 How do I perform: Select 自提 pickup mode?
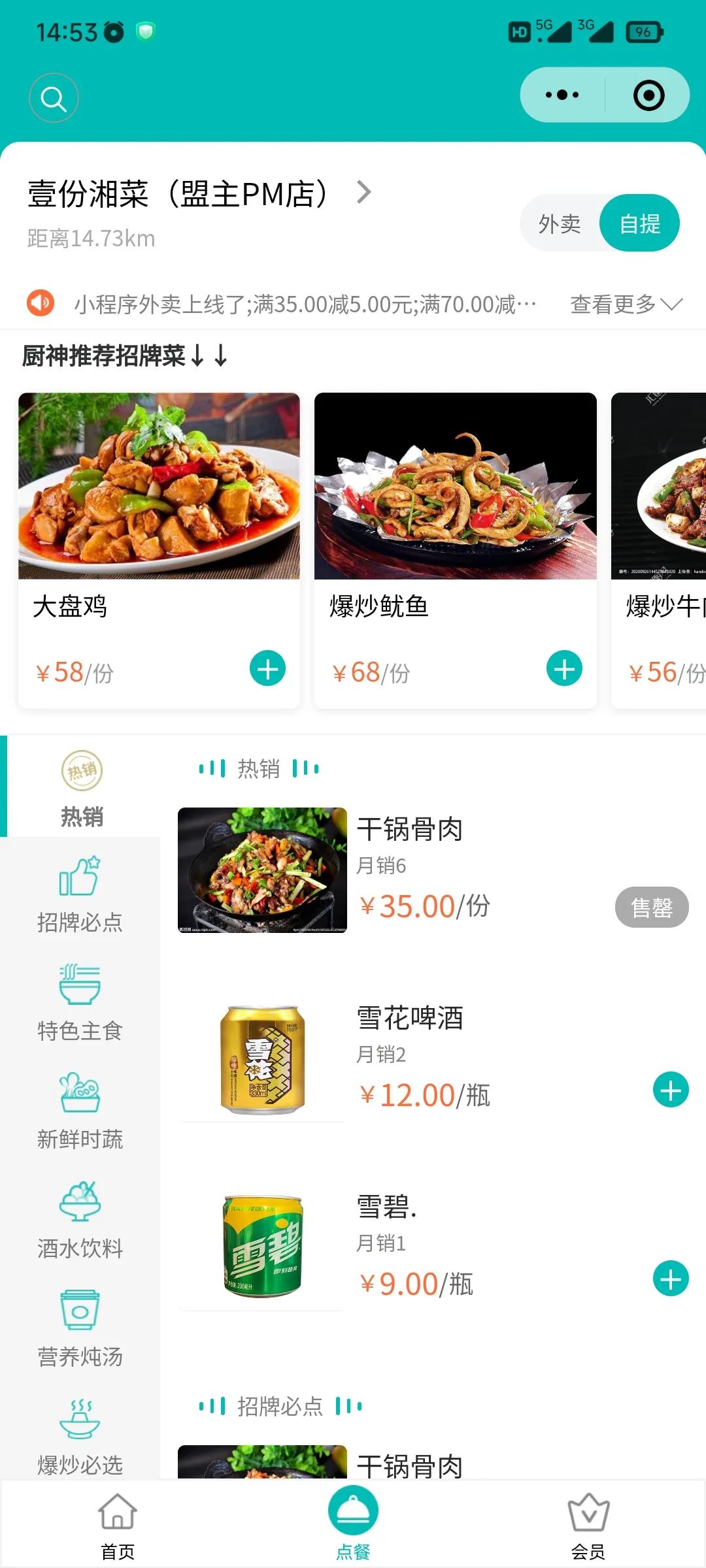pyautogui.click(x=639, y=224)
